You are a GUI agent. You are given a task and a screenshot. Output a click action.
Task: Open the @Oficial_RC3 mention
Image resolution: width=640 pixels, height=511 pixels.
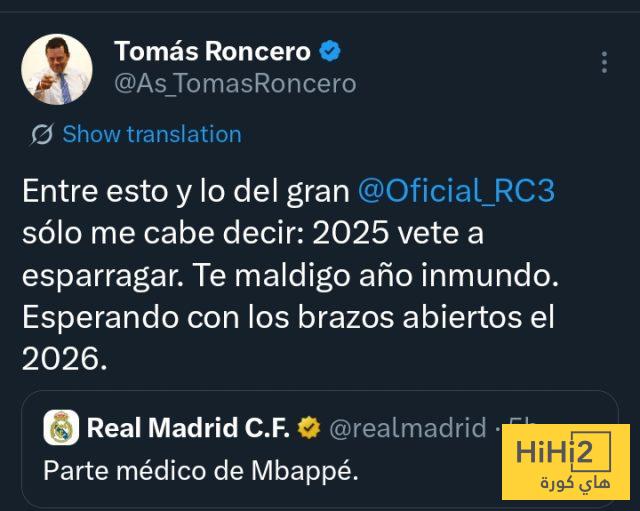455,191
